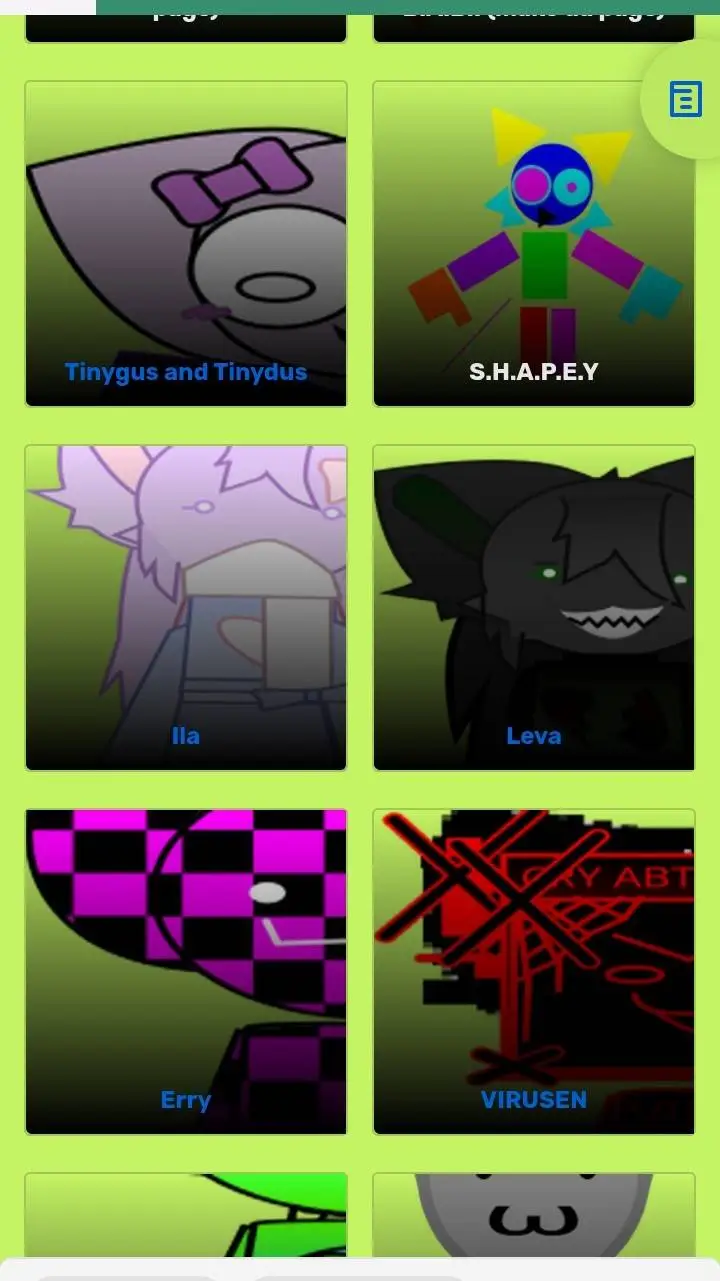720x1281 pixels.
Task: Open the S.H.A.P.E.Y character card
Action: [x=533, y=372]
